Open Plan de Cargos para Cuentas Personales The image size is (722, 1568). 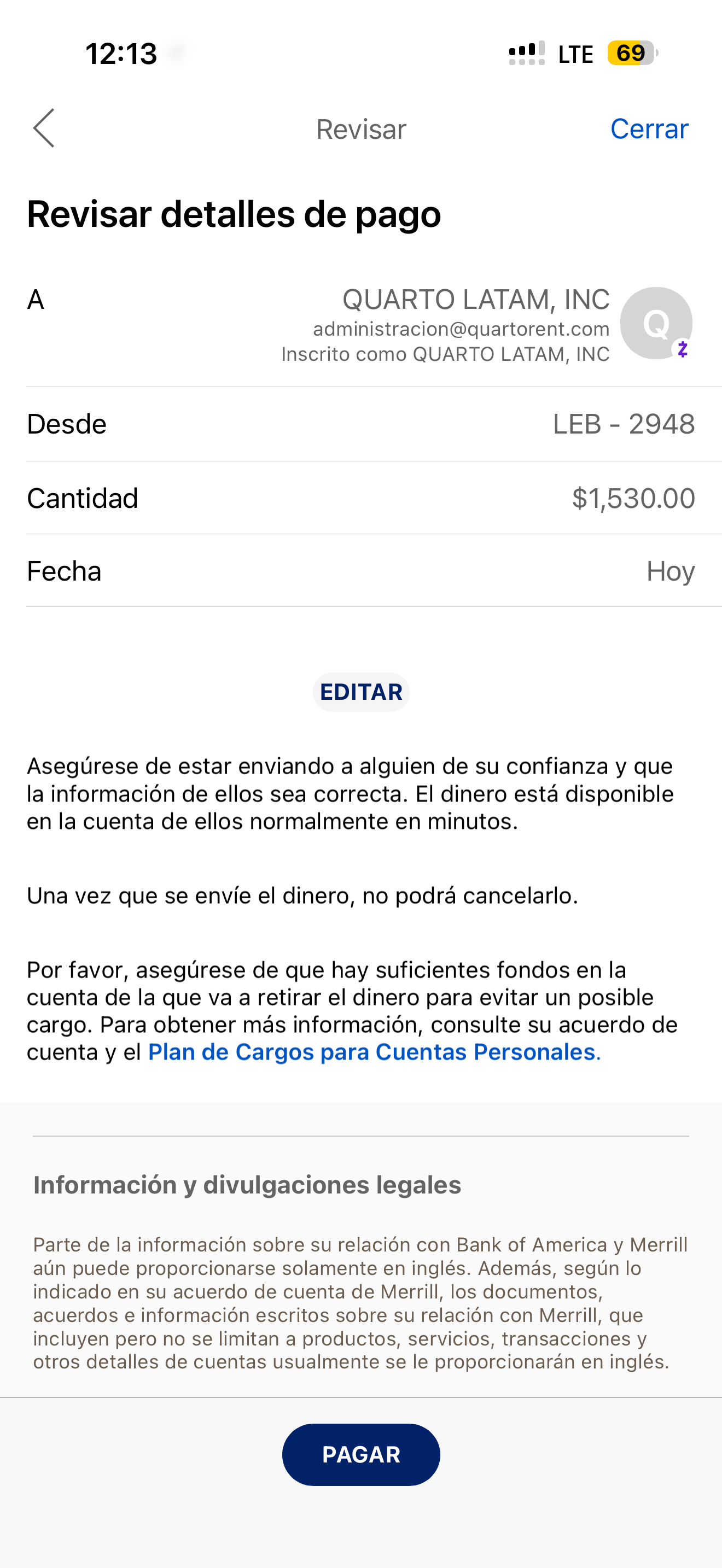[x=374, y=1052]
